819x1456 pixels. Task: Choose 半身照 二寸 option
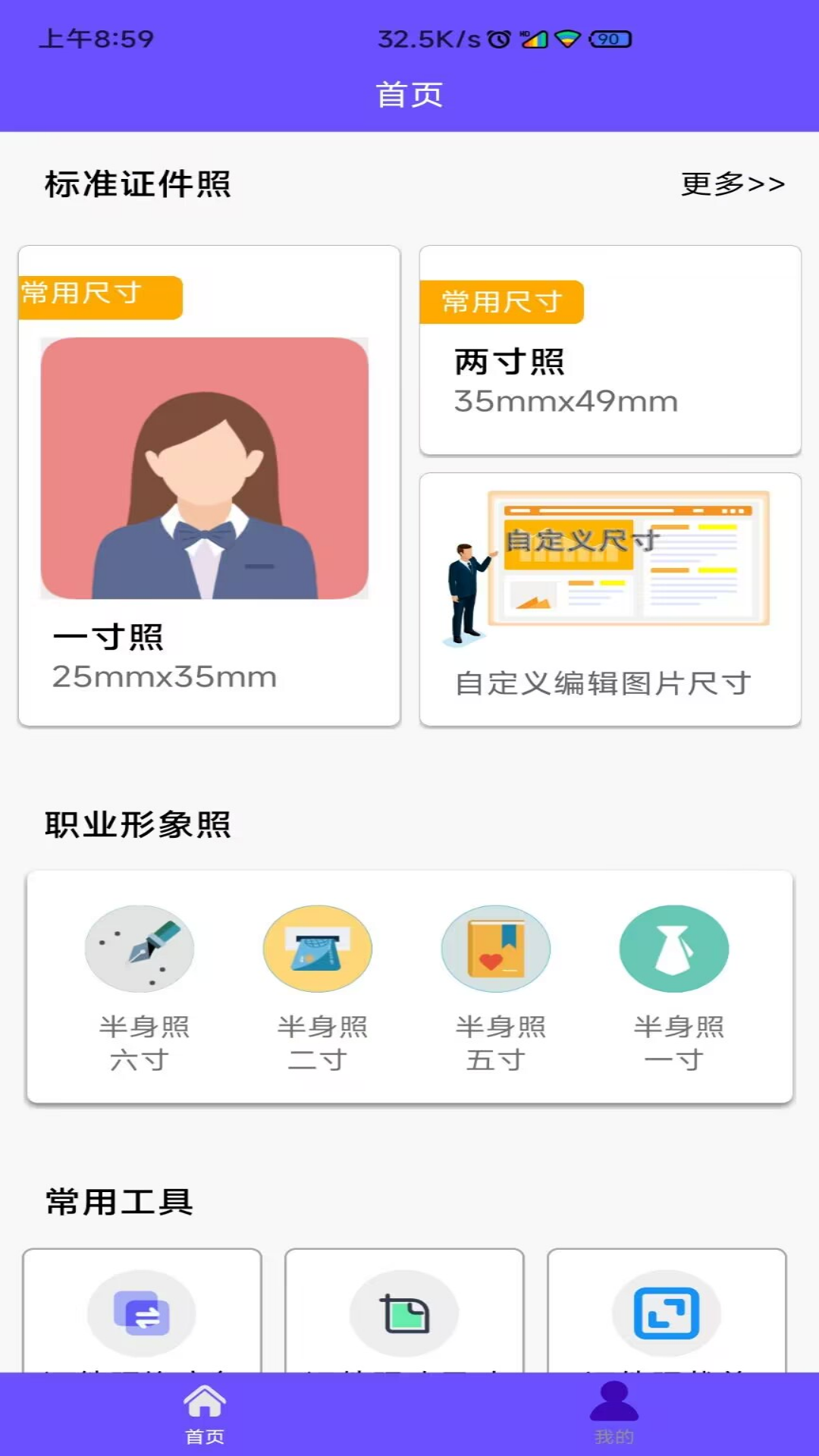(318, 986)
